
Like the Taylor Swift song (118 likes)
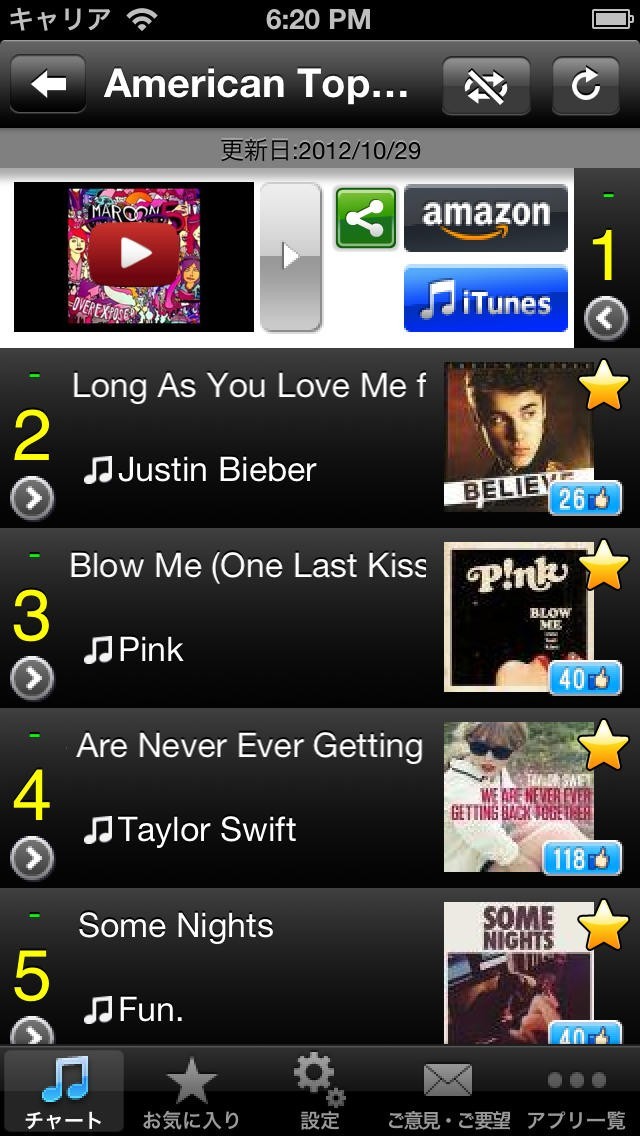coord(582,857)
